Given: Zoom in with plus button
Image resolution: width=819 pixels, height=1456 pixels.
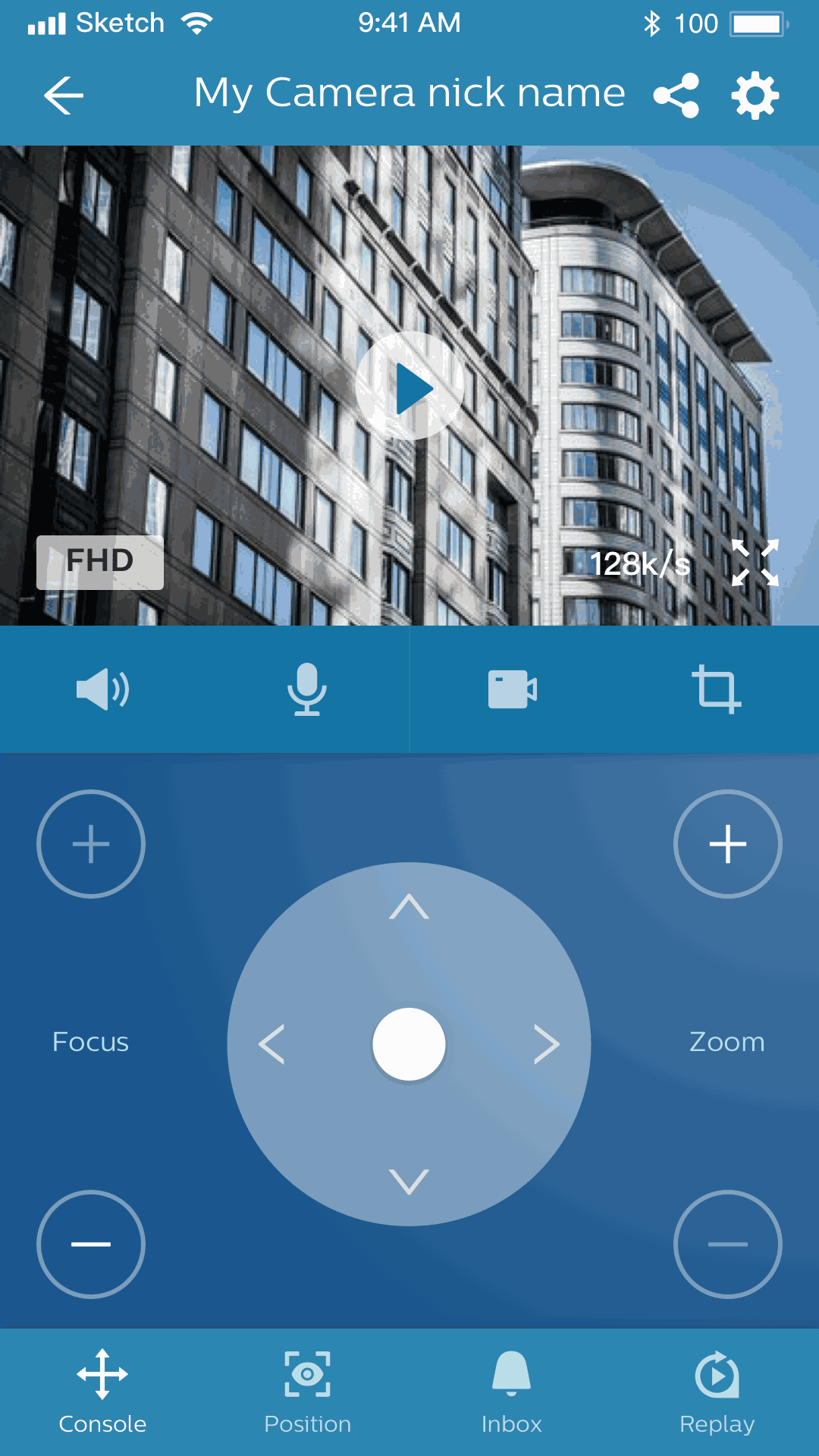Looking at the screenshot, I should pyautogui.click(x=728, y=844).
